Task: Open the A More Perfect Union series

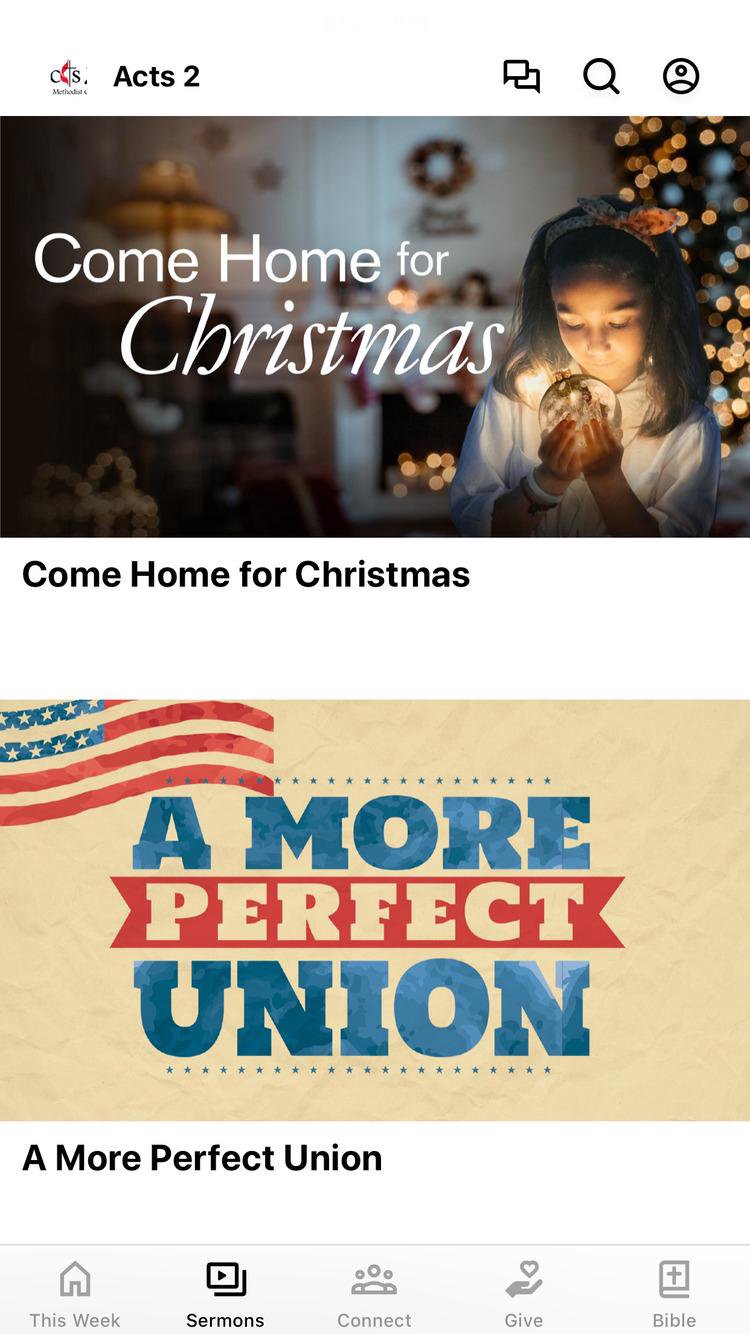Action: click(x=375, y=910)
